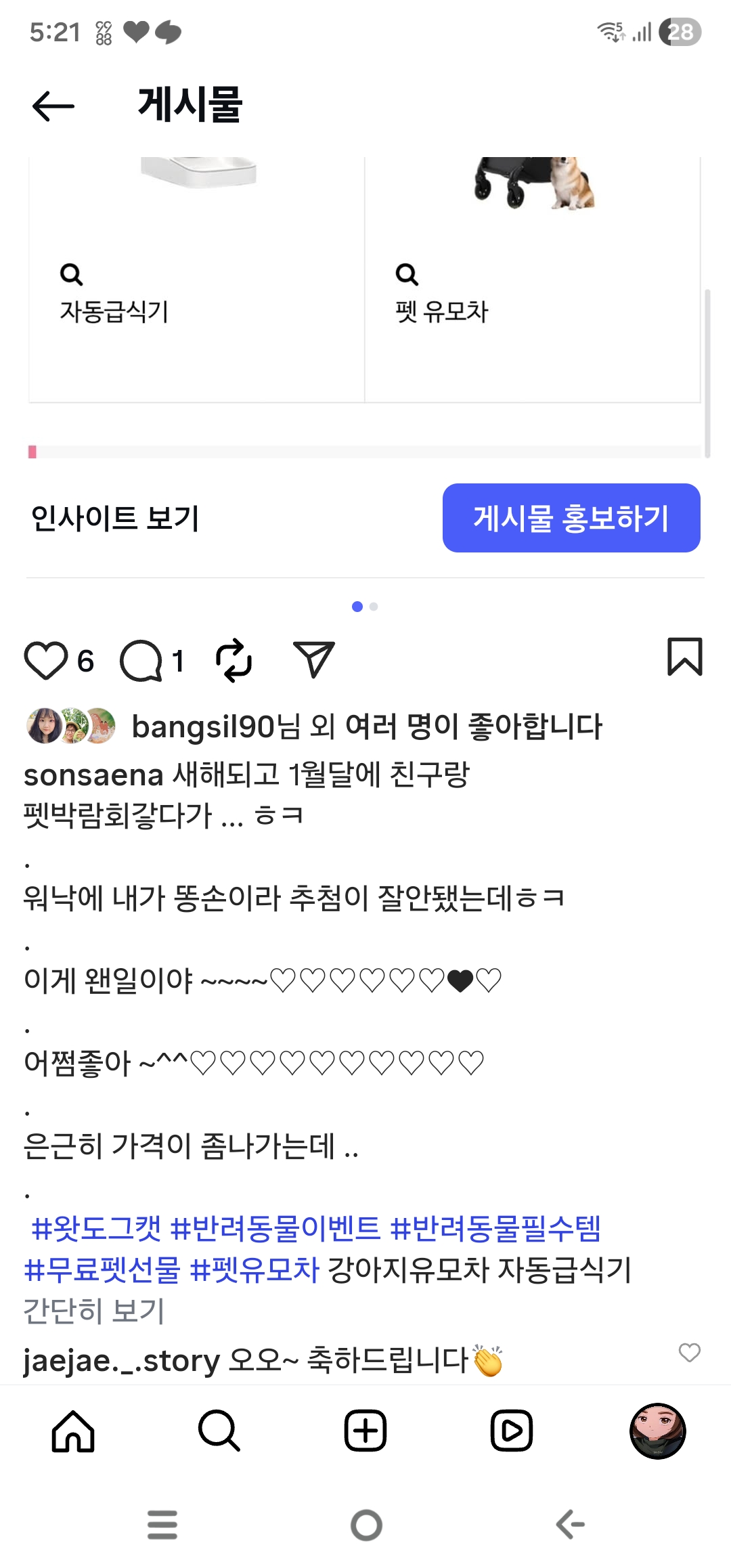This screenshot has height=1568, width=731.
Task: Repost this post
Action: click(234, 660)
